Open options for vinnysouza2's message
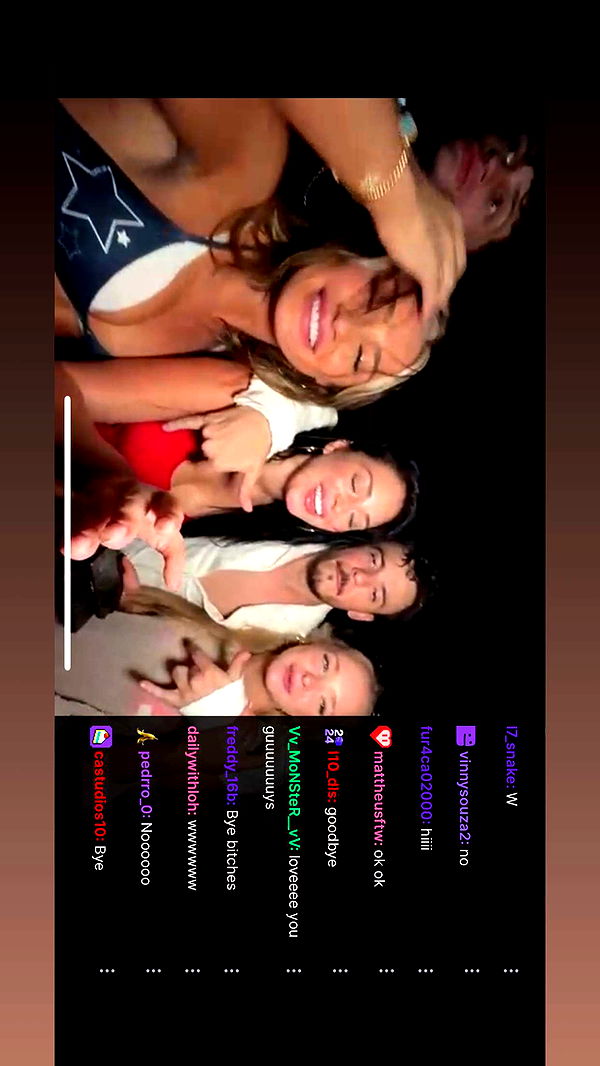Image resolution: width=600 pixels, height=1066 pixels. click(x=472, y=970)
